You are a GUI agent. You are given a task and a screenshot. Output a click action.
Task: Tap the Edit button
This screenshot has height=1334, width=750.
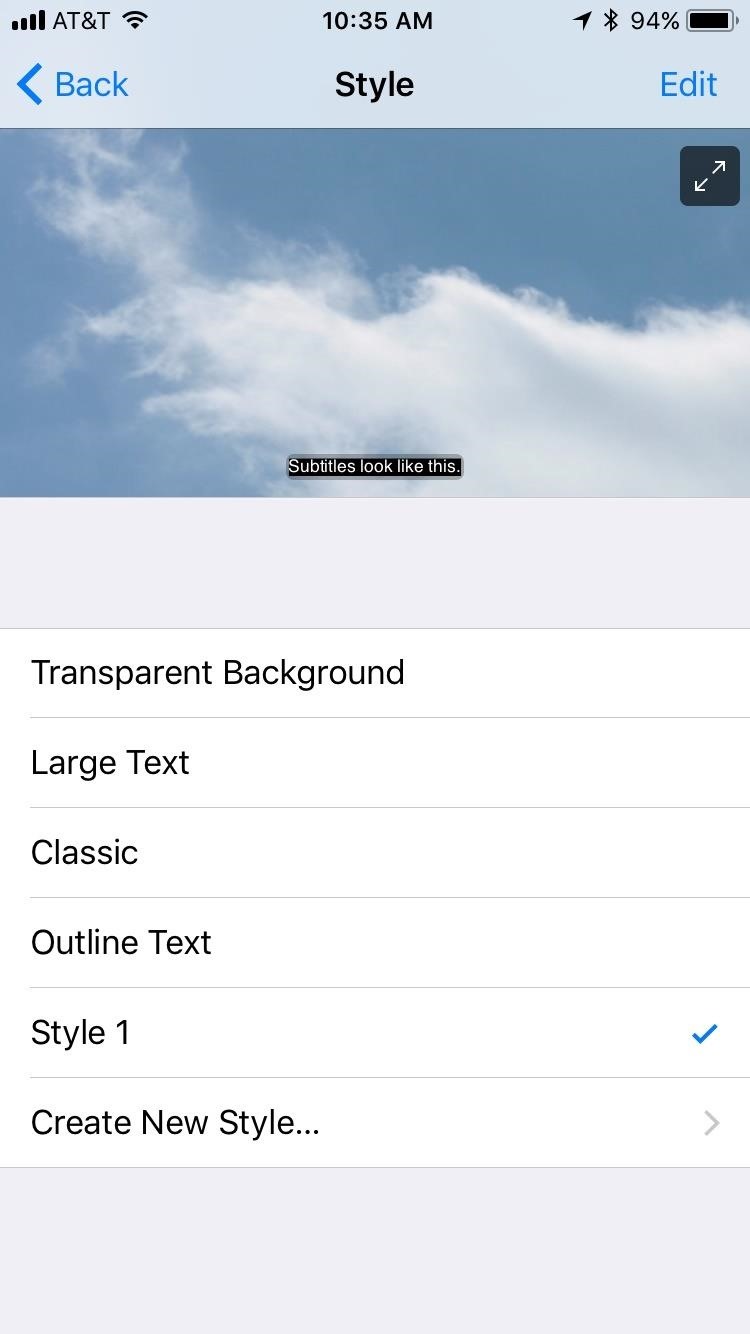coord(688,84)
